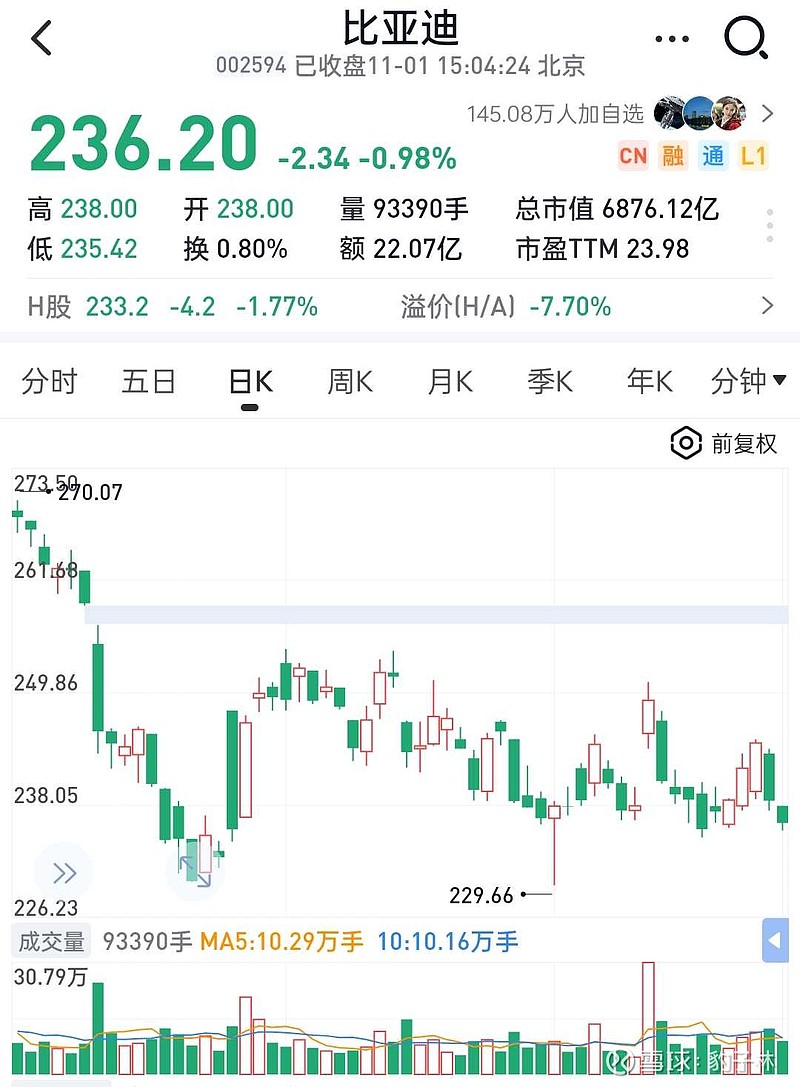Toggle the L1 quote level badge
800x1087 pixels.
[x=754, y=156]
